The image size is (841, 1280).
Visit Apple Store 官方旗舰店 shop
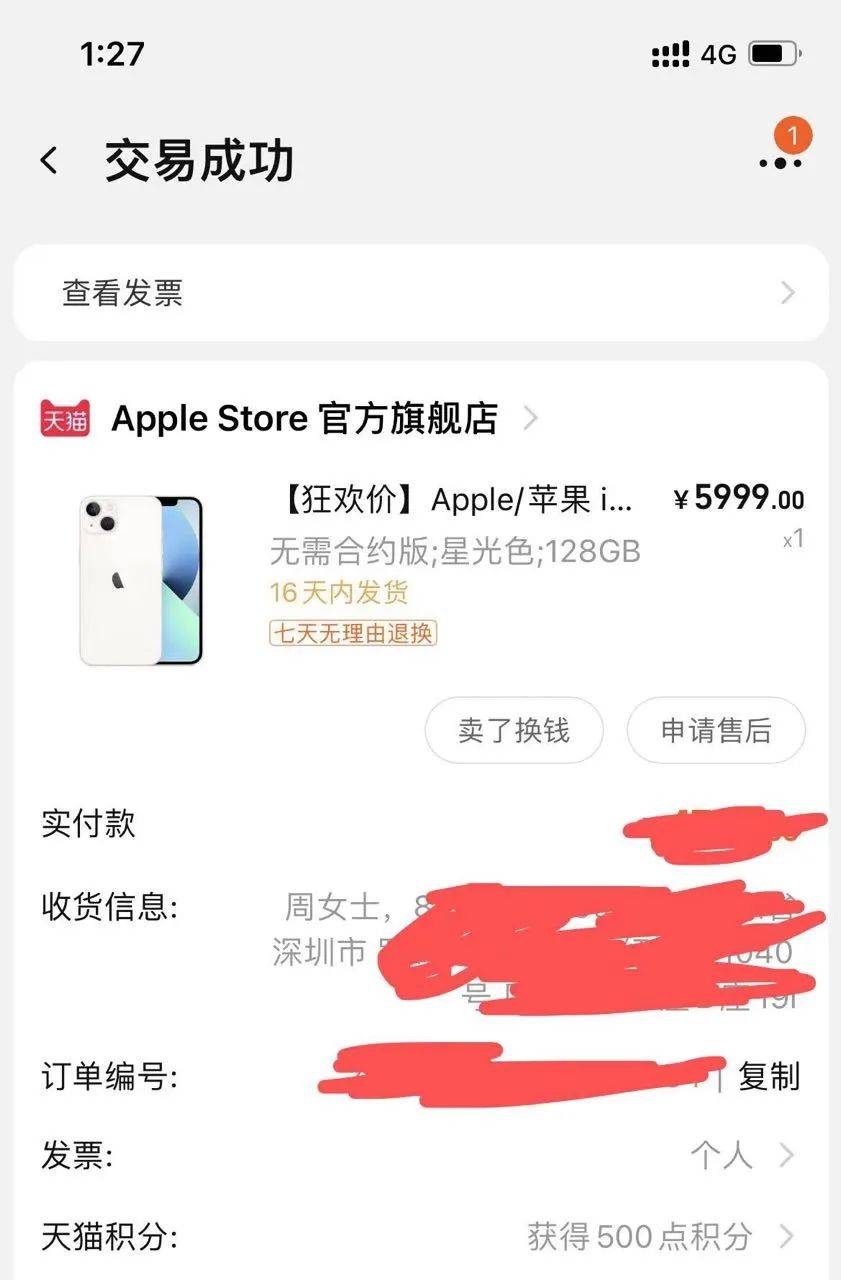304,418
